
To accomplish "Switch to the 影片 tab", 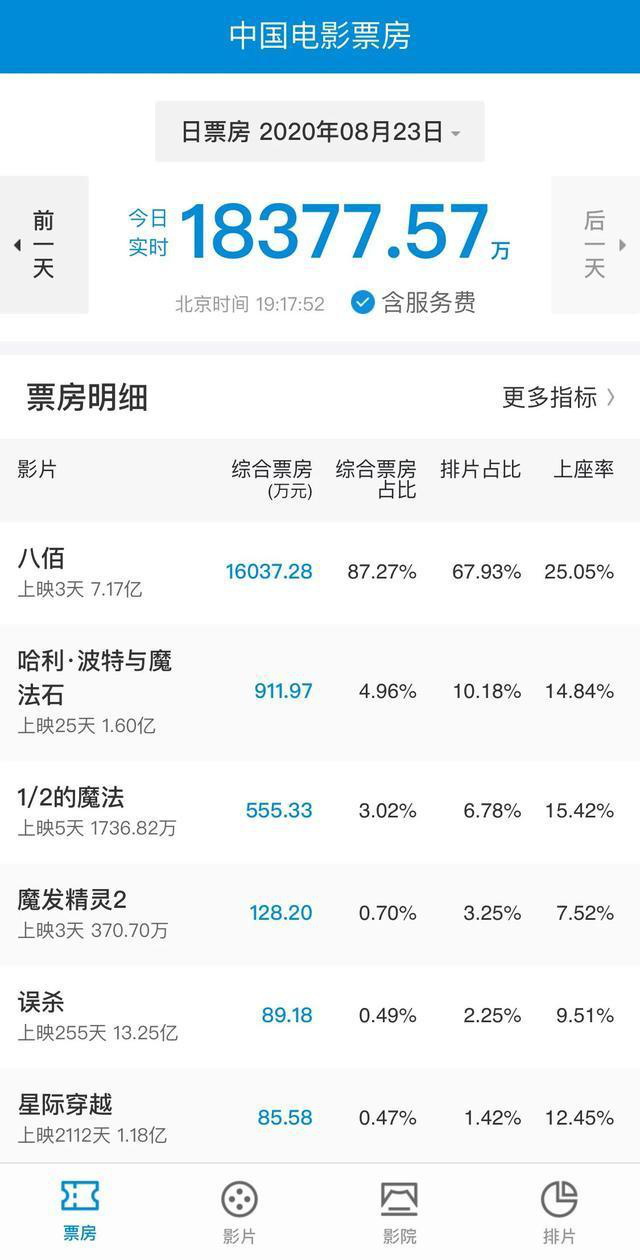I will pyautogui.click(x=239, y=1211).
